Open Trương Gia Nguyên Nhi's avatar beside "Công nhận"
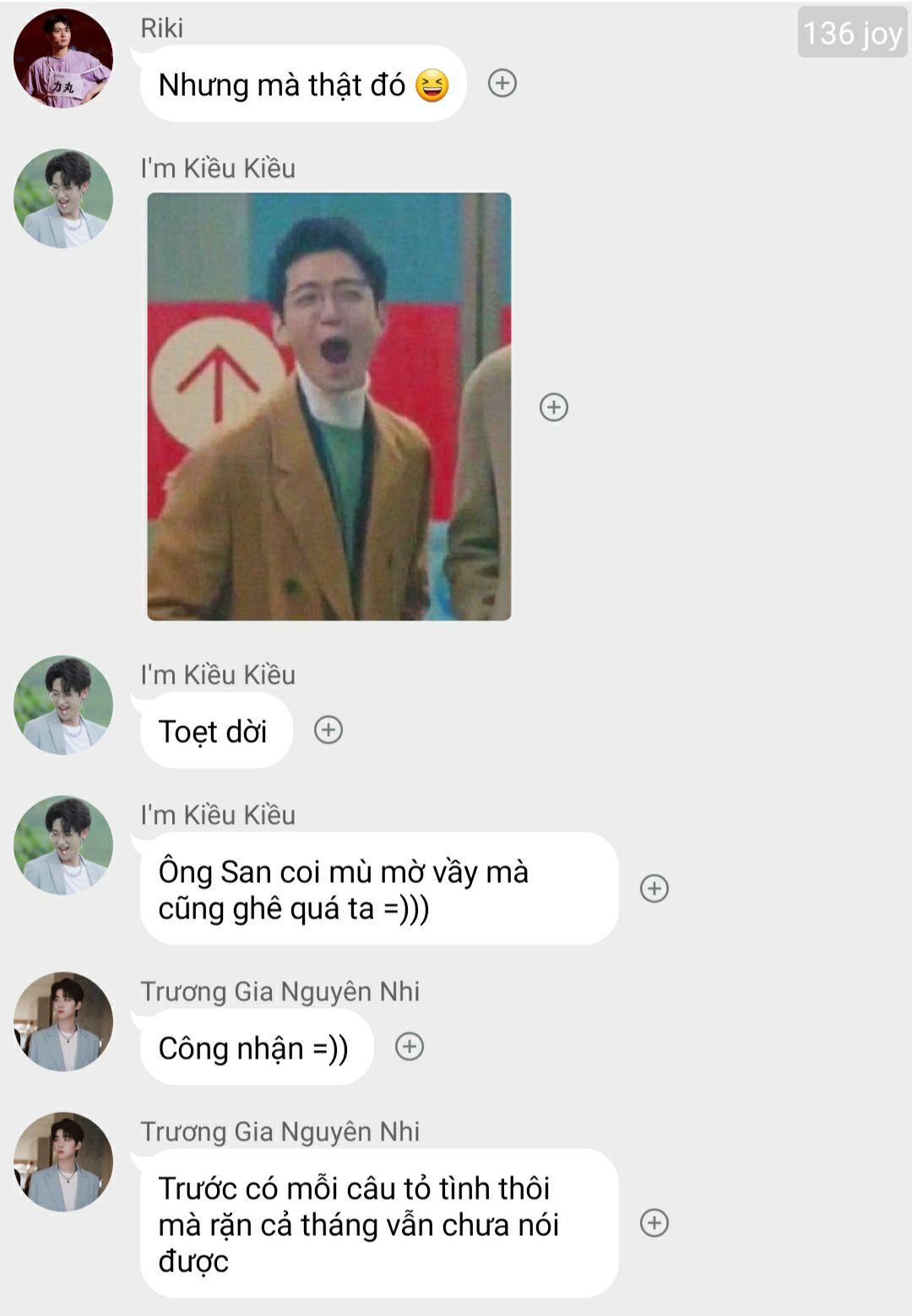912x1316 pixels. pyautogui.click(x=63, y=1022)
